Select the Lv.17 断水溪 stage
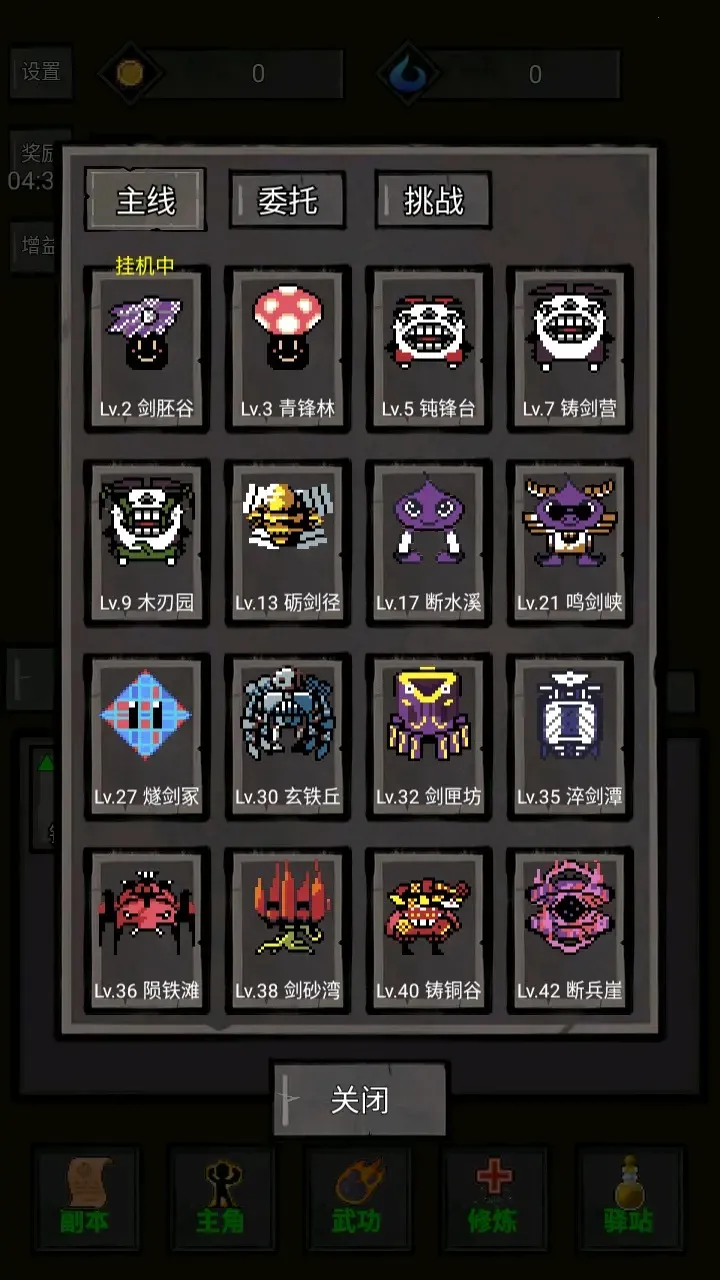Image resolution: width=720 pixels, height=1280 pixels. click(428, 543)
